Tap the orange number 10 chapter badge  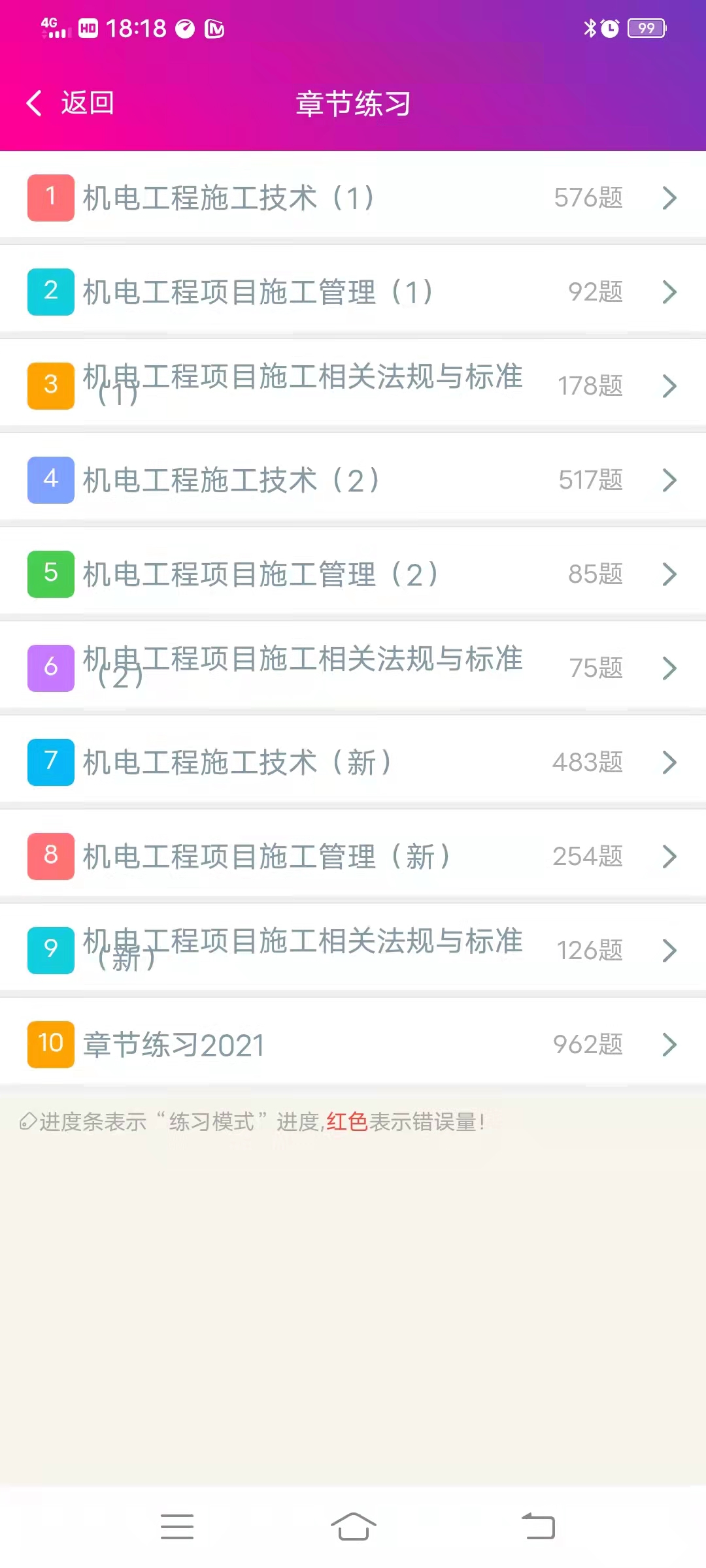pyautogui.click(x=50, y=1043)
